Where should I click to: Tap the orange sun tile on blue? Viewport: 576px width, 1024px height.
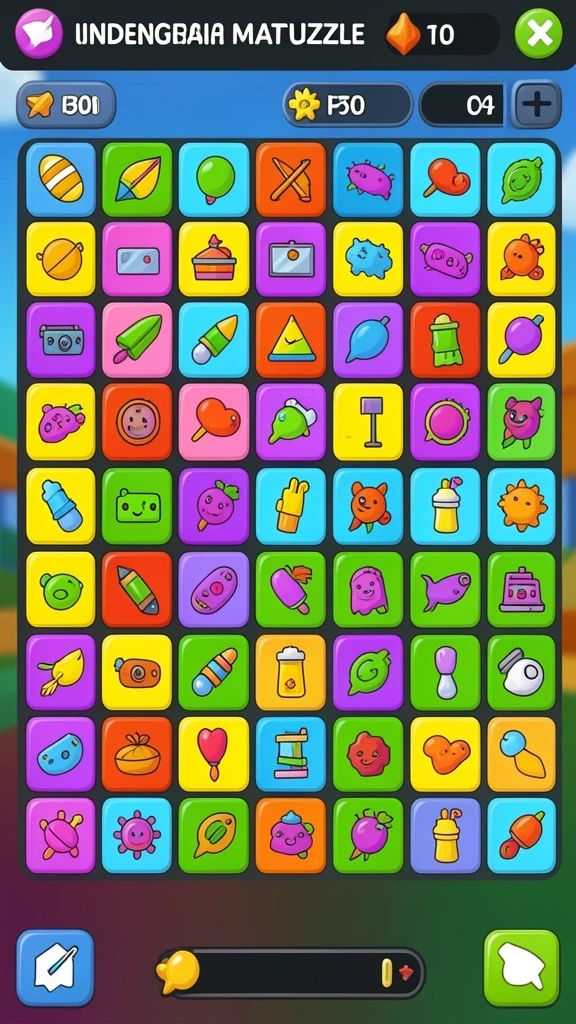(x=521, y=506)
